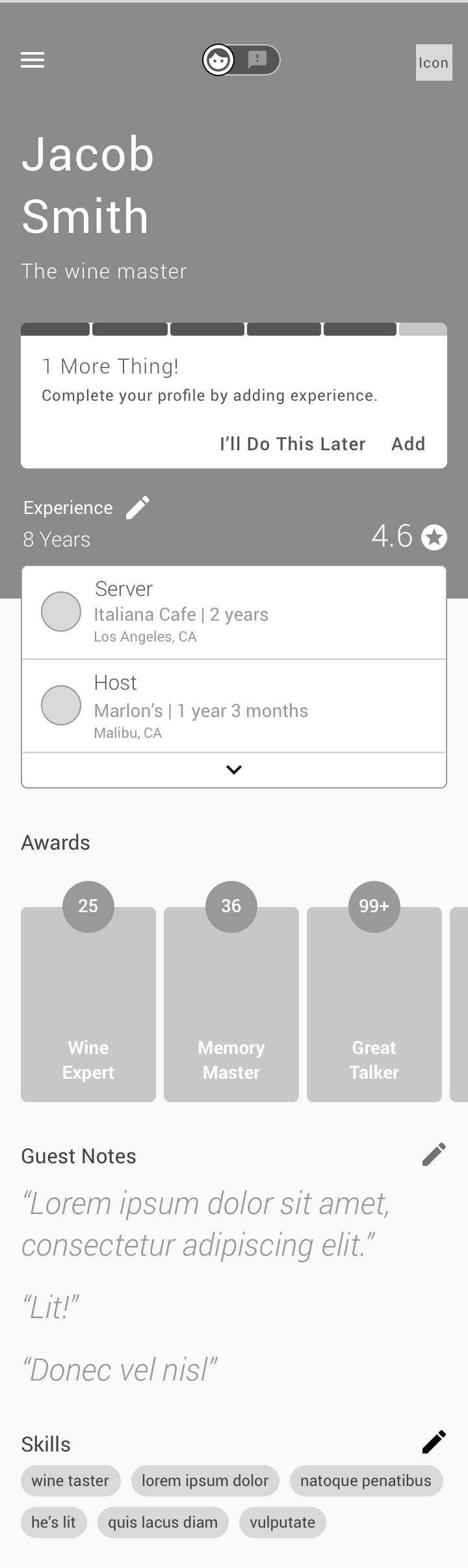Edit the Experience section
Image resolution: width=468 pixels, height=1568 pixels.
[x=138, y=507]
